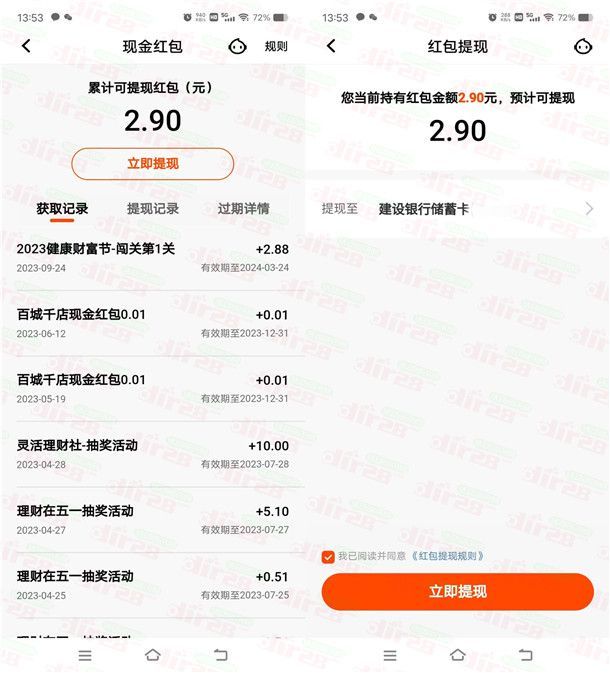Open customer service icon on 红包提现 page
The width and height of the screenshot is (610, 673).
coord(583,46)
